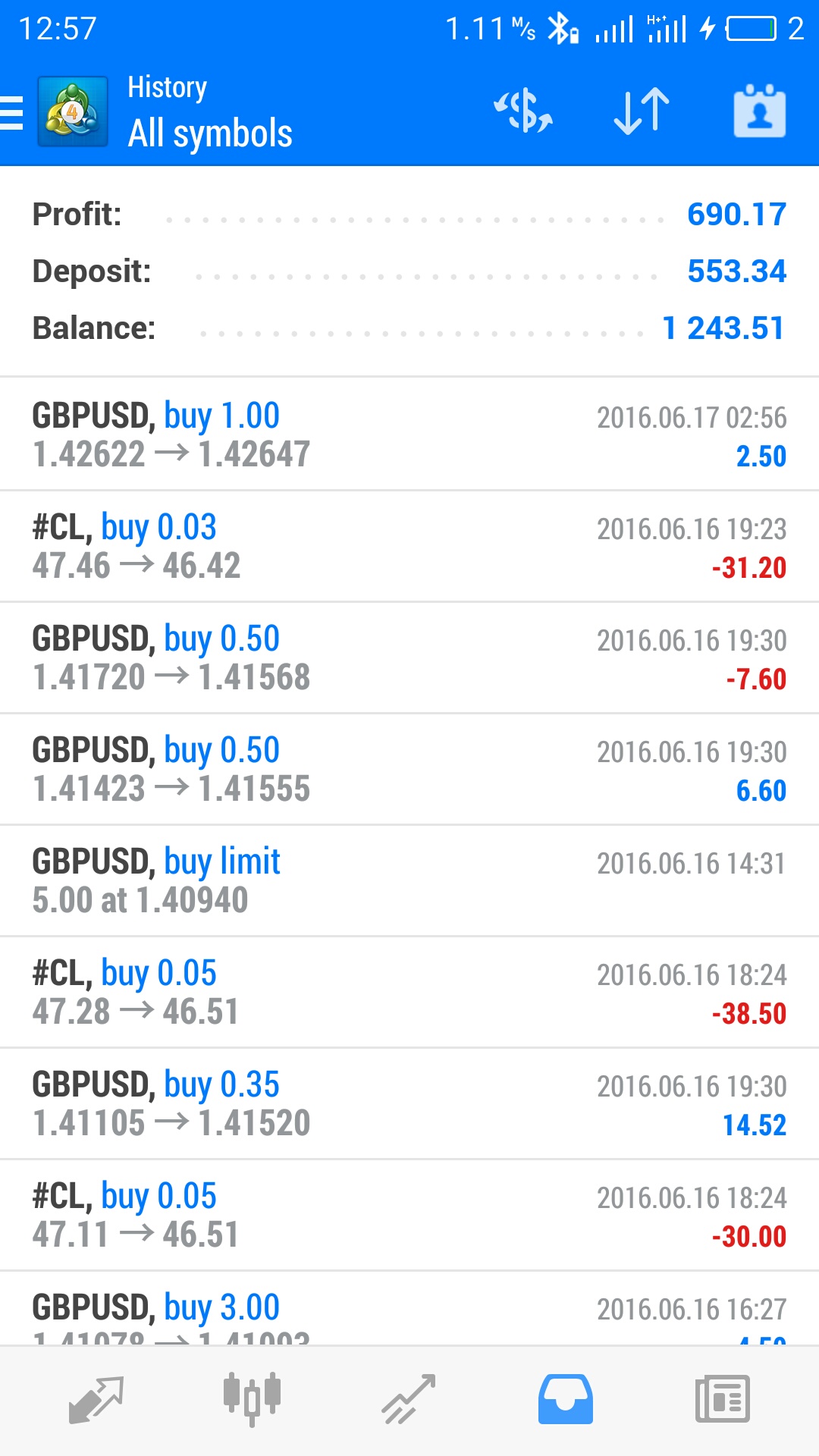819x1456 pixels.
Task: Tap the sort arrows icon
Action: click(642, 111)
